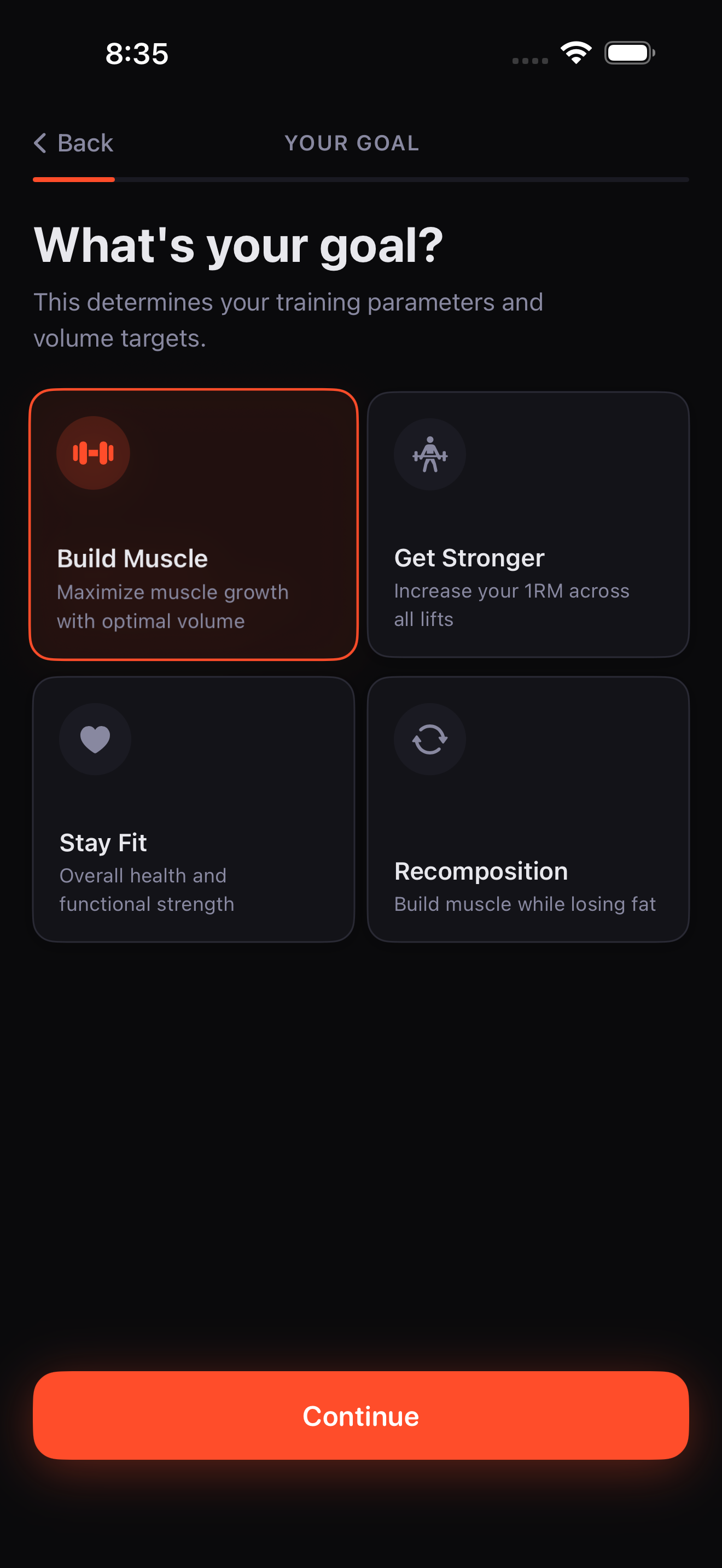Click the barbell lifter icon on Get Stronger
The width and height of the screenshot is (722, 1568).
coord(430,454)
